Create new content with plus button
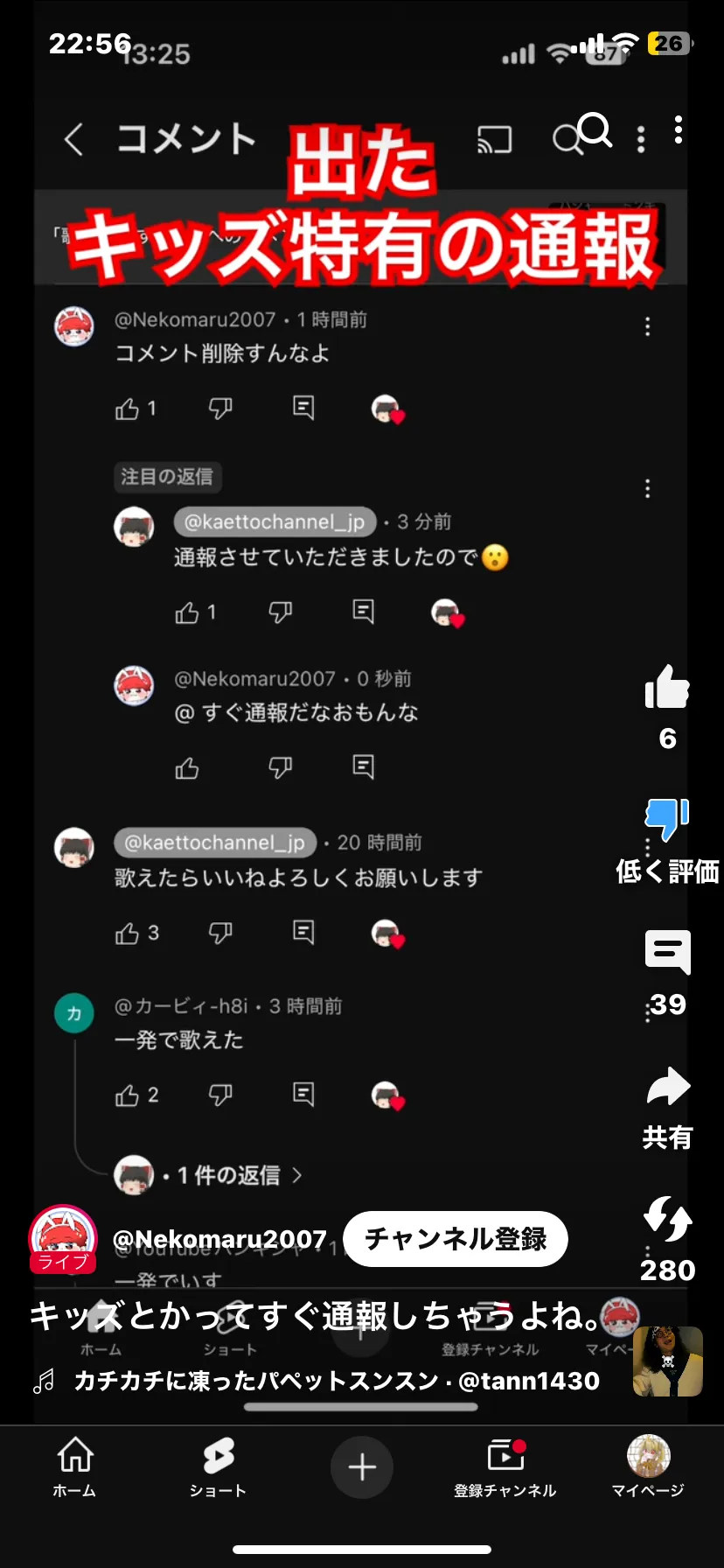The height and width of the screenshot is (1568, 724). pos(362,1467)
